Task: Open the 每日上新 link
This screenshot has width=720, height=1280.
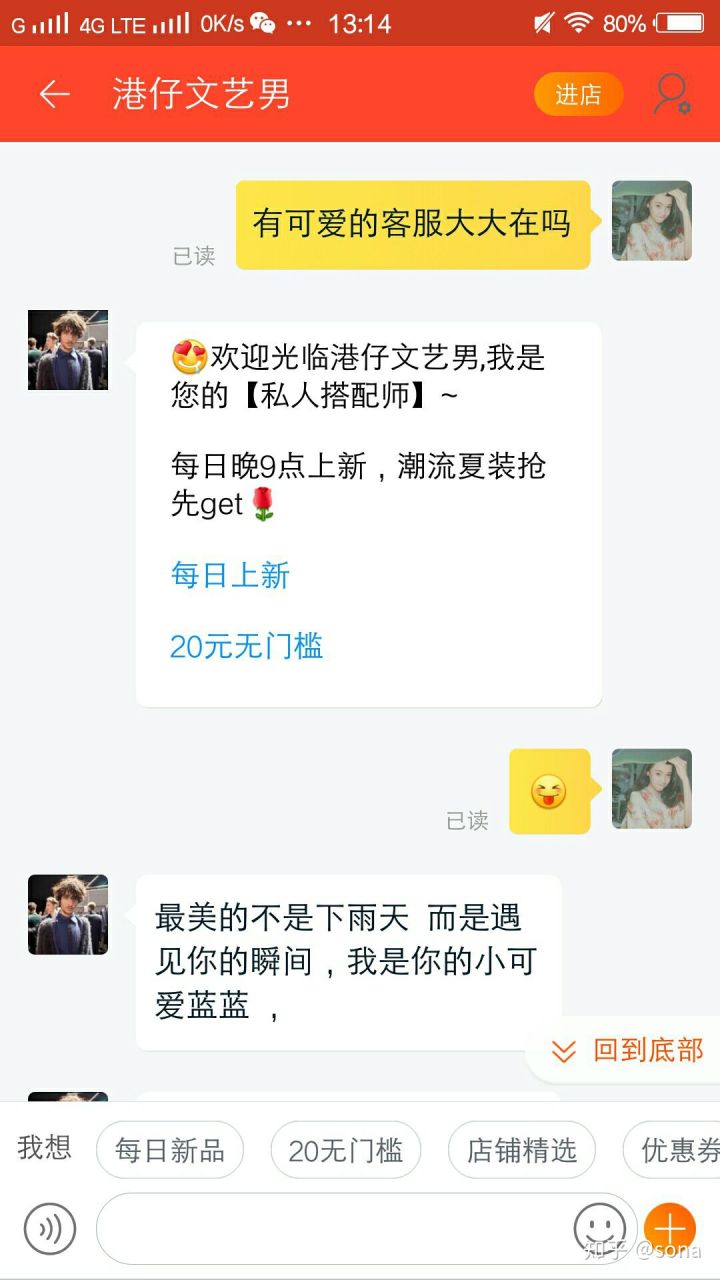Action: 230,575
